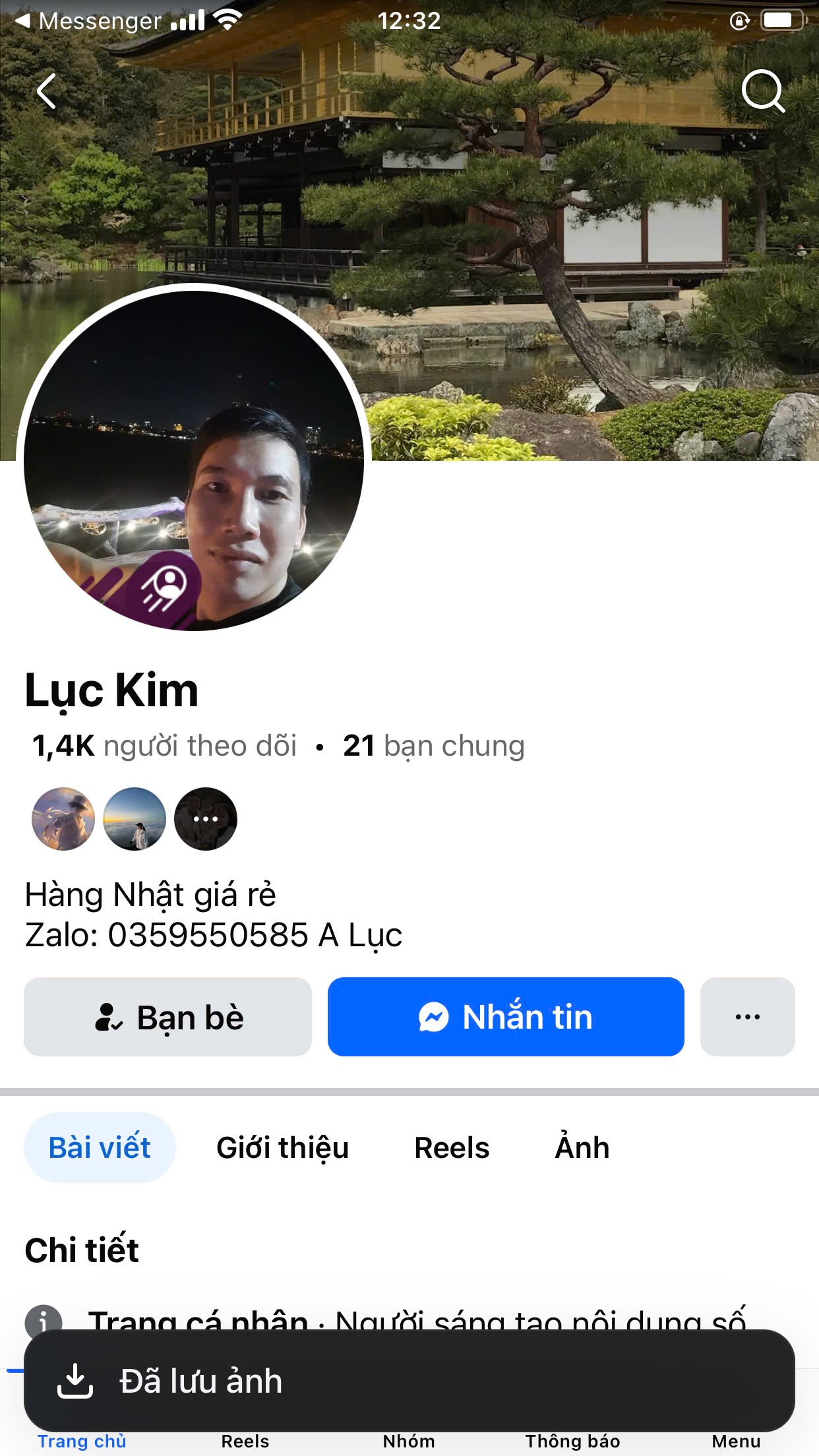The image size is (819, 1456).
Task: View Lục Kim's profile picture
Action: click(x=194, y=460)
